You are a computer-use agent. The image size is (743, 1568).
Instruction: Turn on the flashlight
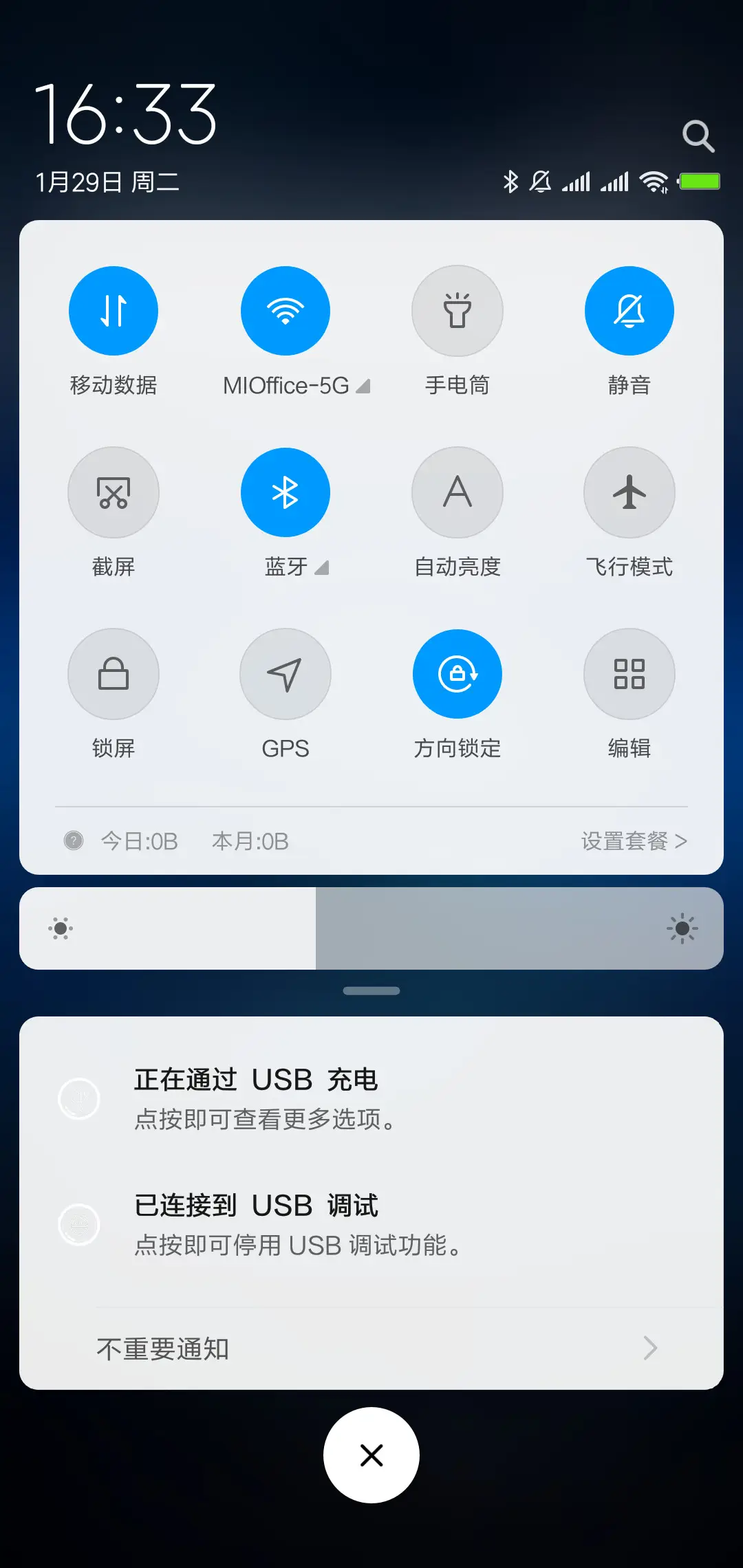tap(457, 310)
